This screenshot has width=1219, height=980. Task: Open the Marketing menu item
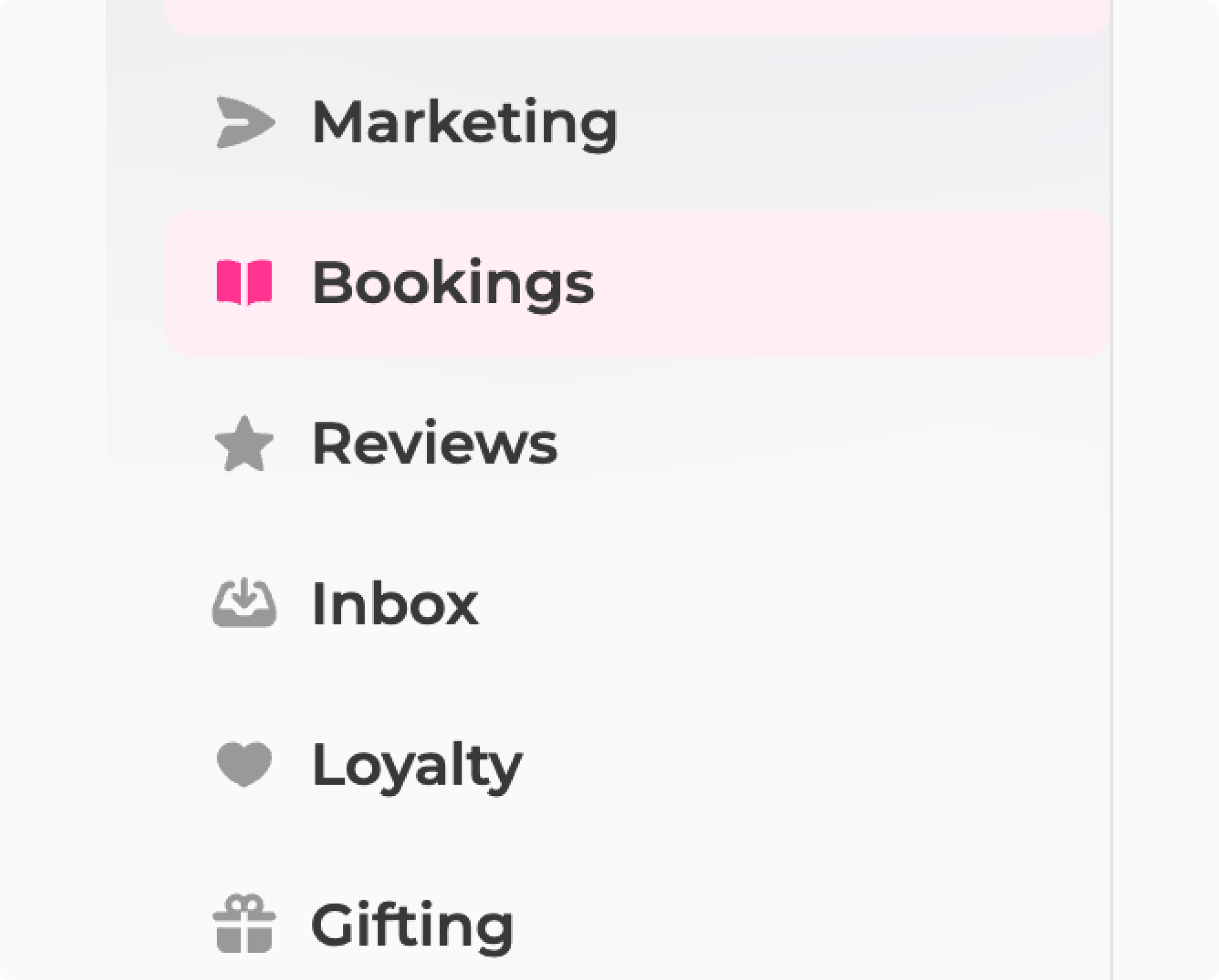click(x=464, y=123)
